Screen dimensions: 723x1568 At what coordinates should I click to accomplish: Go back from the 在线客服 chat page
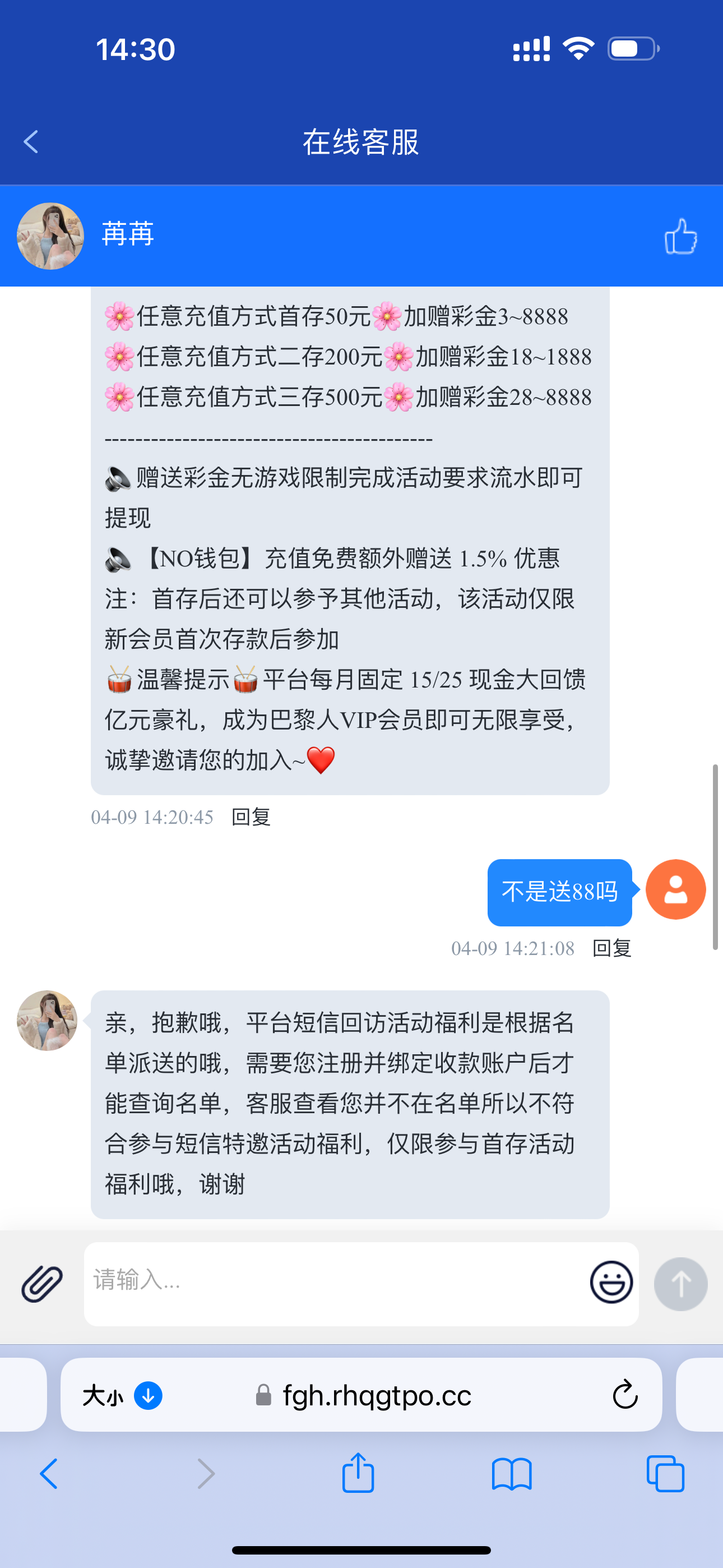[31, 142]
